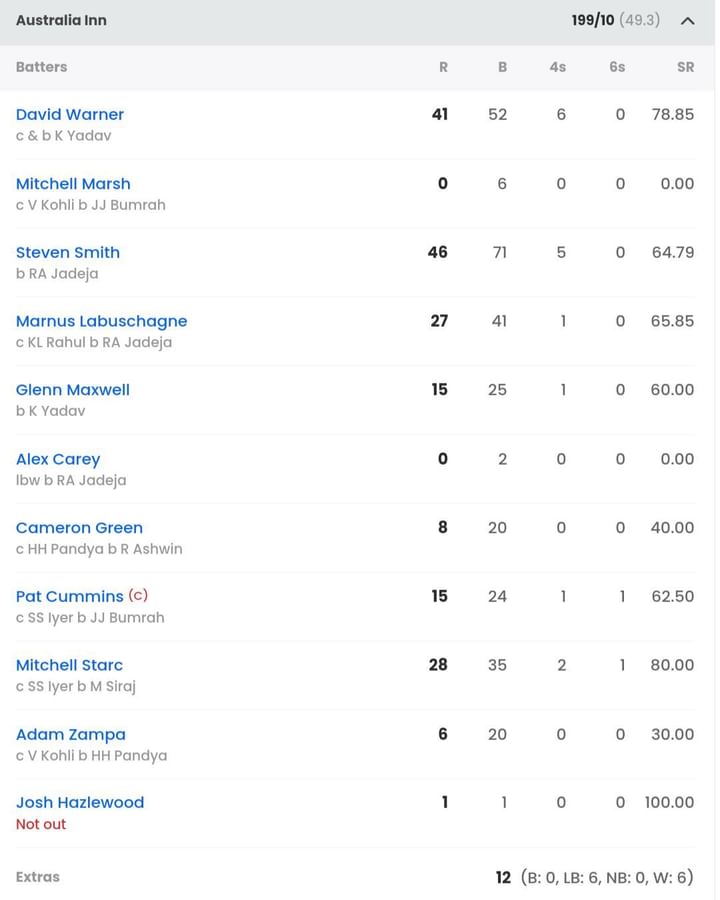
Task: Select Marnus Labuschagne's name
Action: (x=101, y=321)
